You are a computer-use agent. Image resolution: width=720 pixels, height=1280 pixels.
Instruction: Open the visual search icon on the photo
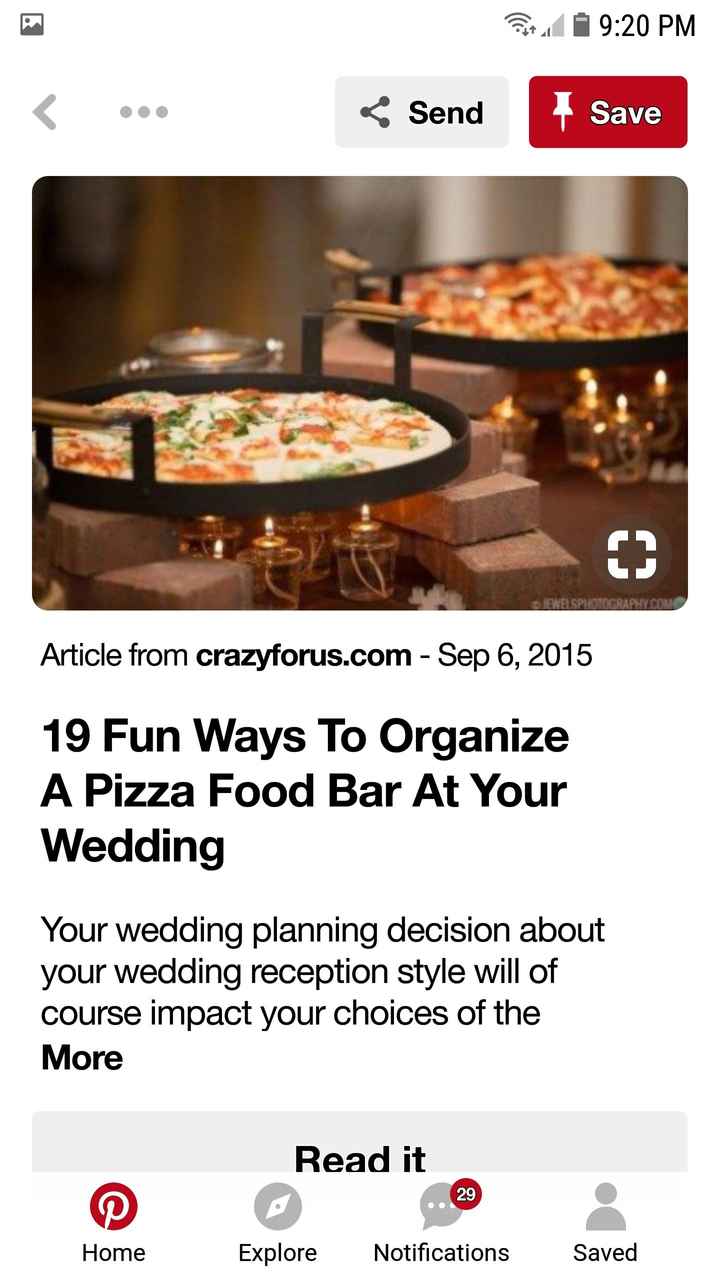click(x=631, y=553)
